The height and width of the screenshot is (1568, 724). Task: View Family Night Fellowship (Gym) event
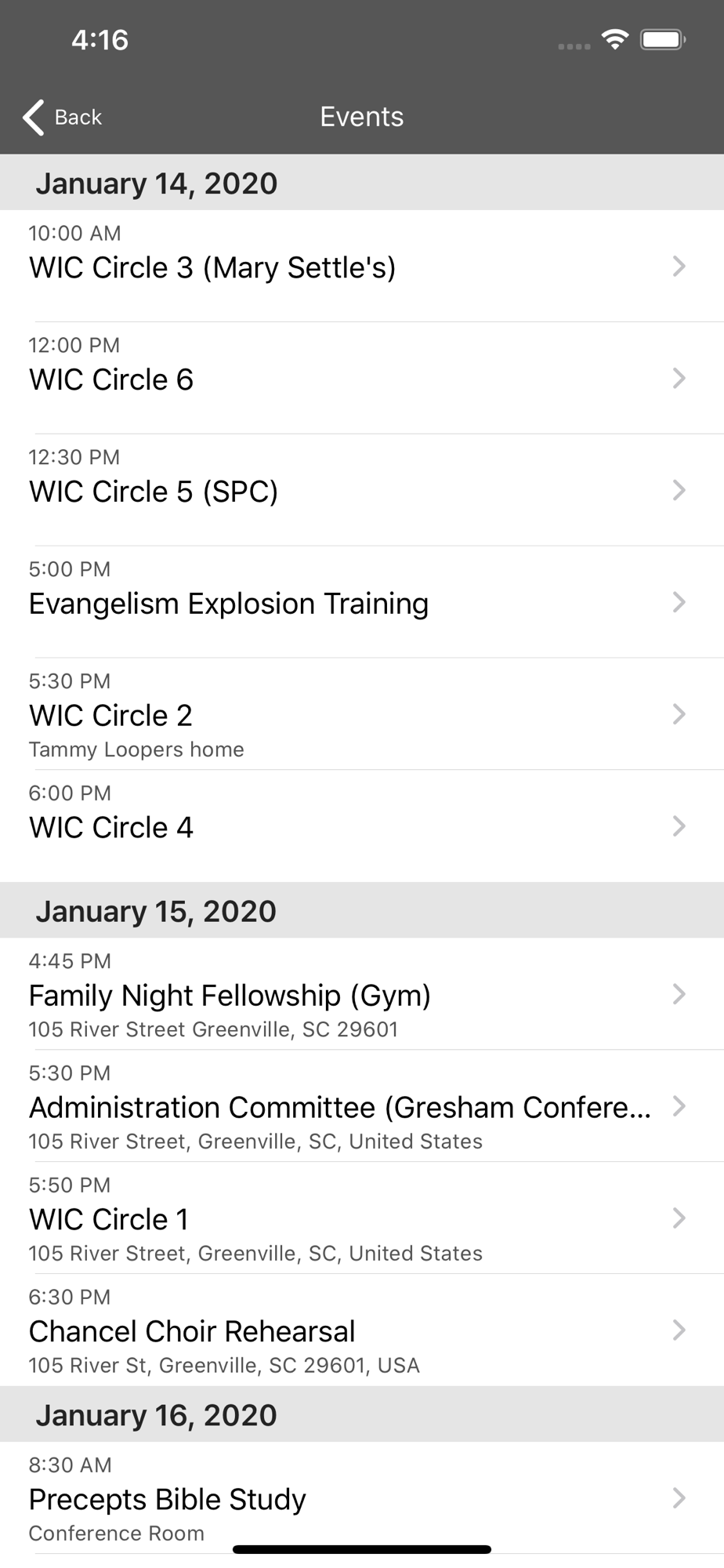pyautogui.click(x=362, y=994)
